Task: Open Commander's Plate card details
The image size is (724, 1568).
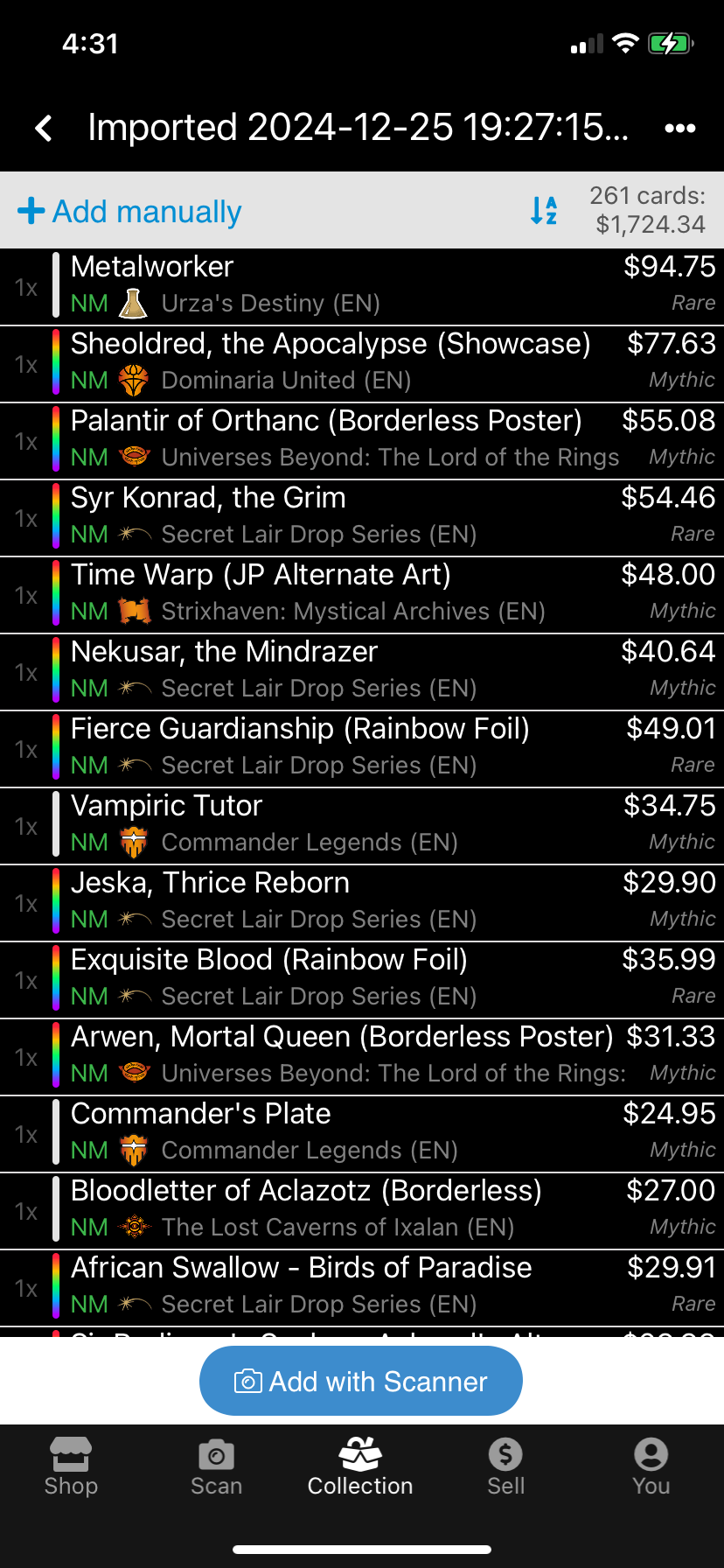Action: [362, 1134]
